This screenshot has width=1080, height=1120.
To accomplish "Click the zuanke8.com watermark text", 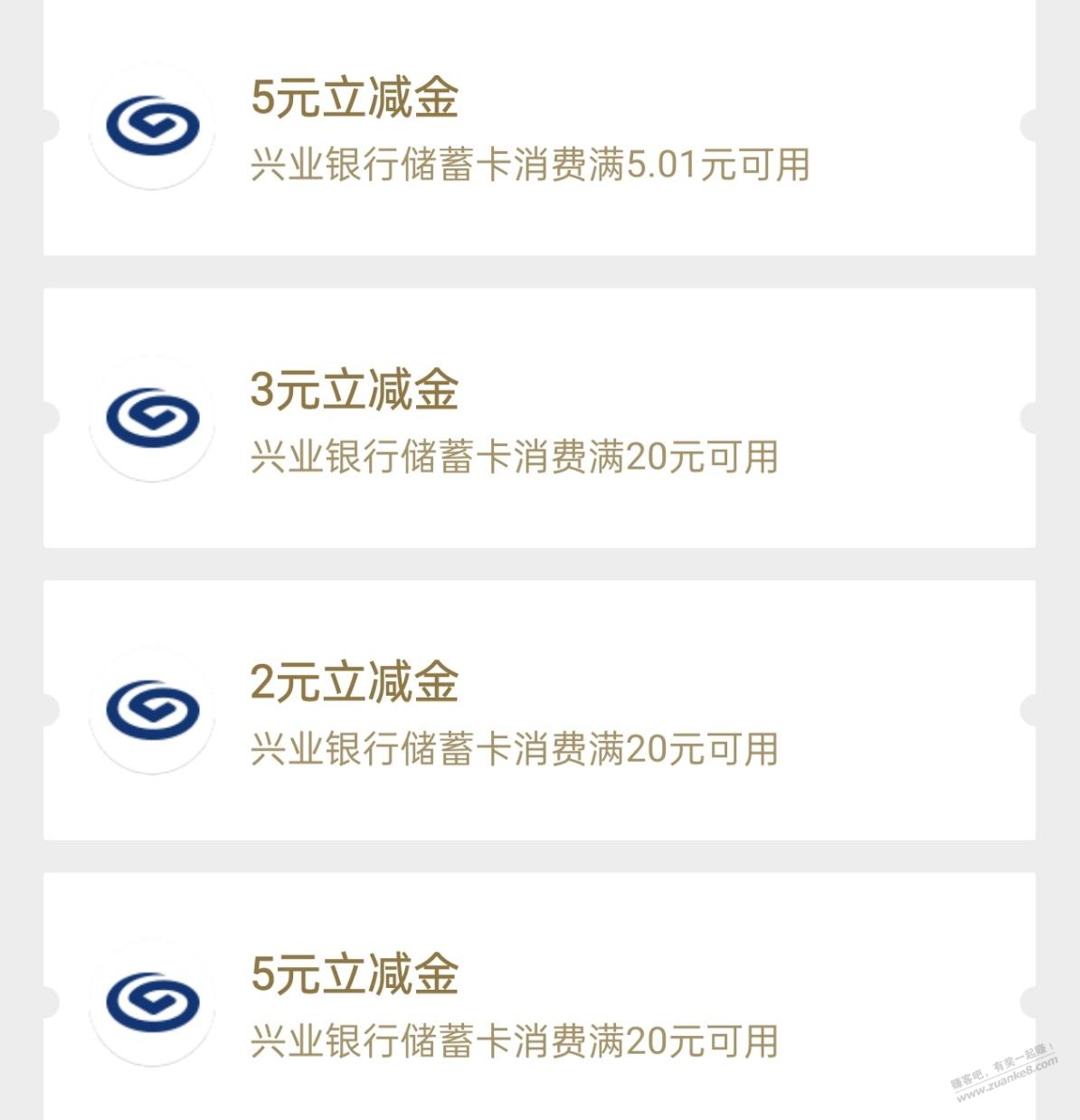I will coord(1009,1086).
